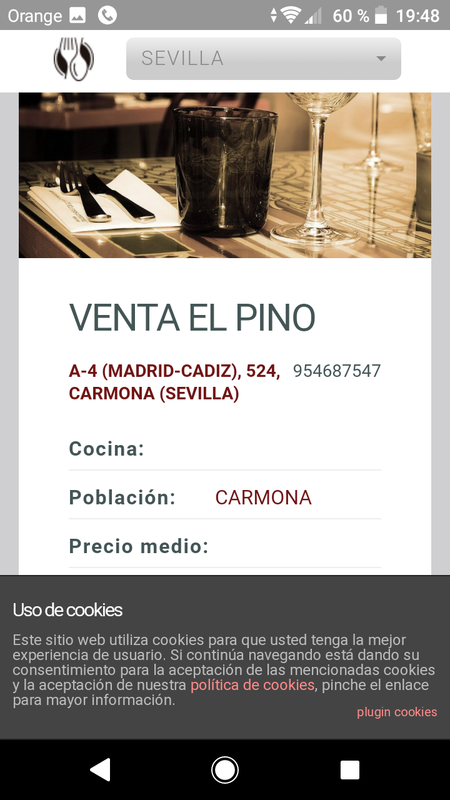Call the phone number 954687547
The height and width of the screenshot is (800, 450).
[337, 371]
